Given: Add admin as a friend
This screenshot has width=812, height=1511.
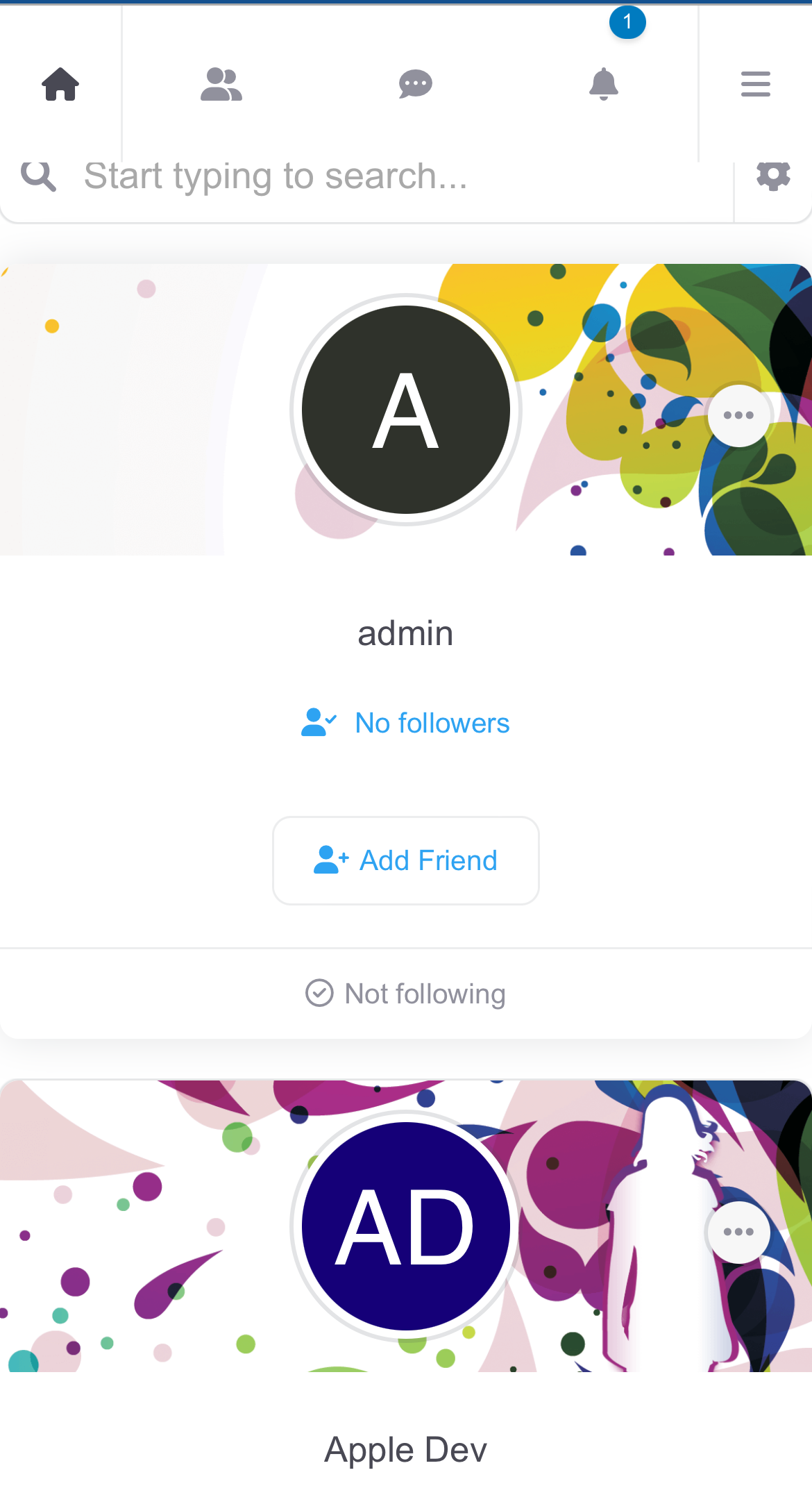Looking at the screenshot, I should [406, 860].
